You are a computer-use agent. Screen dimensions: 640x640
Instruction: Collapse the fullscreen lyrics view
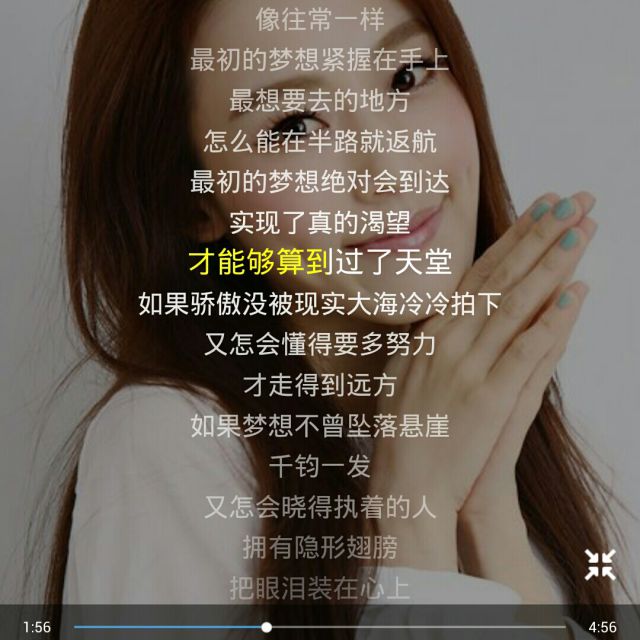coord(600,564)
